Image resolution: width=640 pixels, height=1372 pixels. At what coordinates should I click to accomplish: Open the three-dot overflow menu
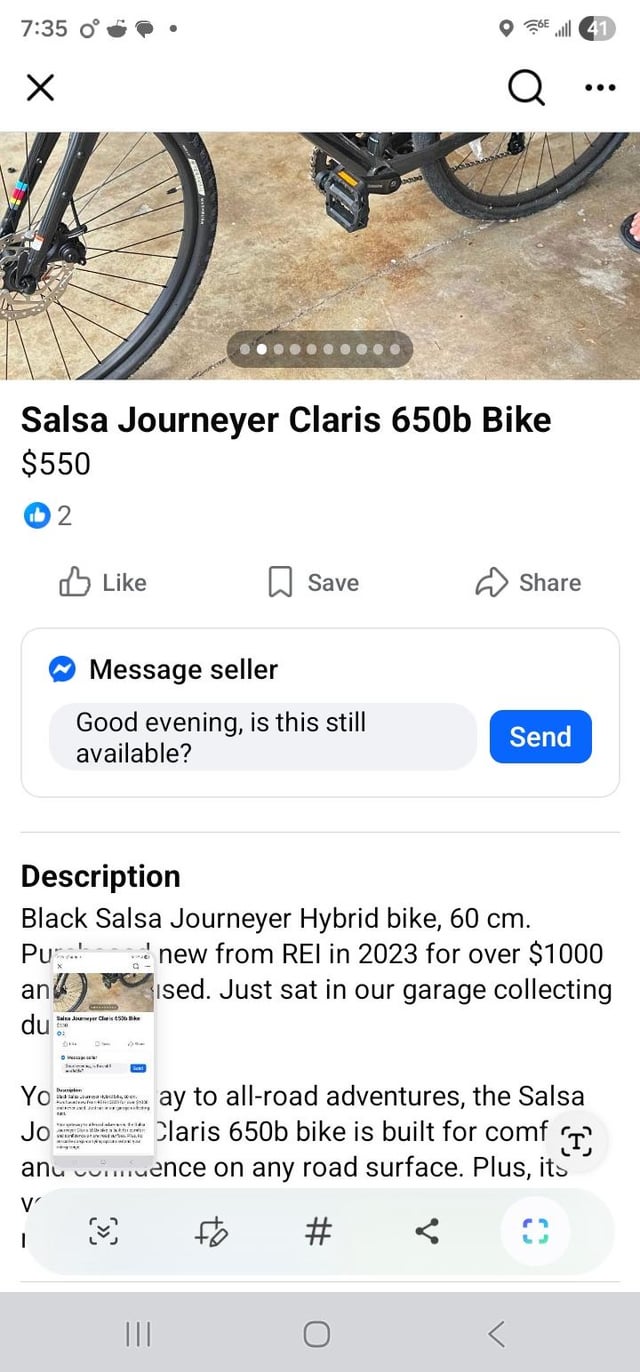pos(600,89)
